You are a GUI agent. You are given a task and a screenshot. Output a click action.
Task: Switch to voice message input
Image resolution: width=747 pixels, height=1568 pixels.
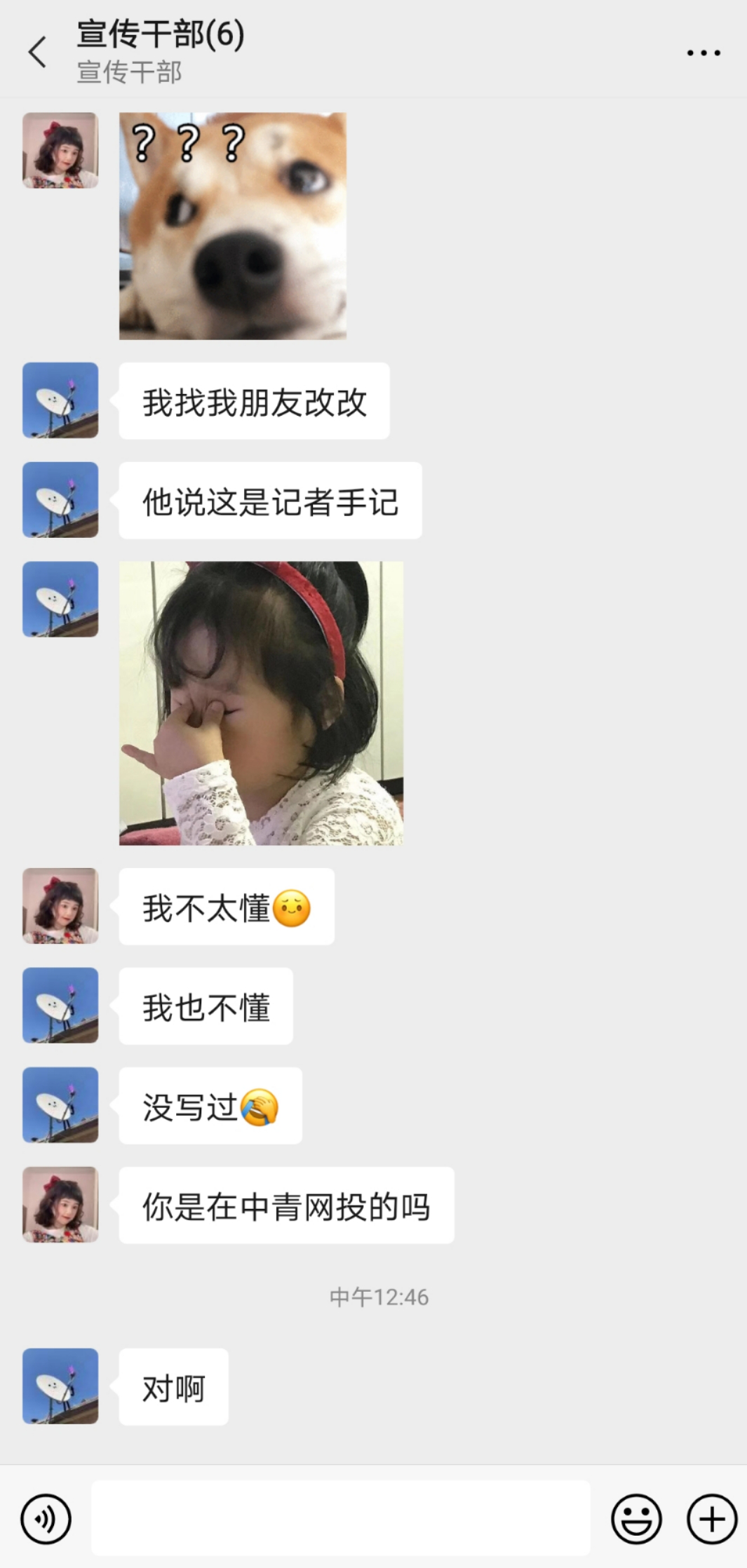click(46, 1519)
